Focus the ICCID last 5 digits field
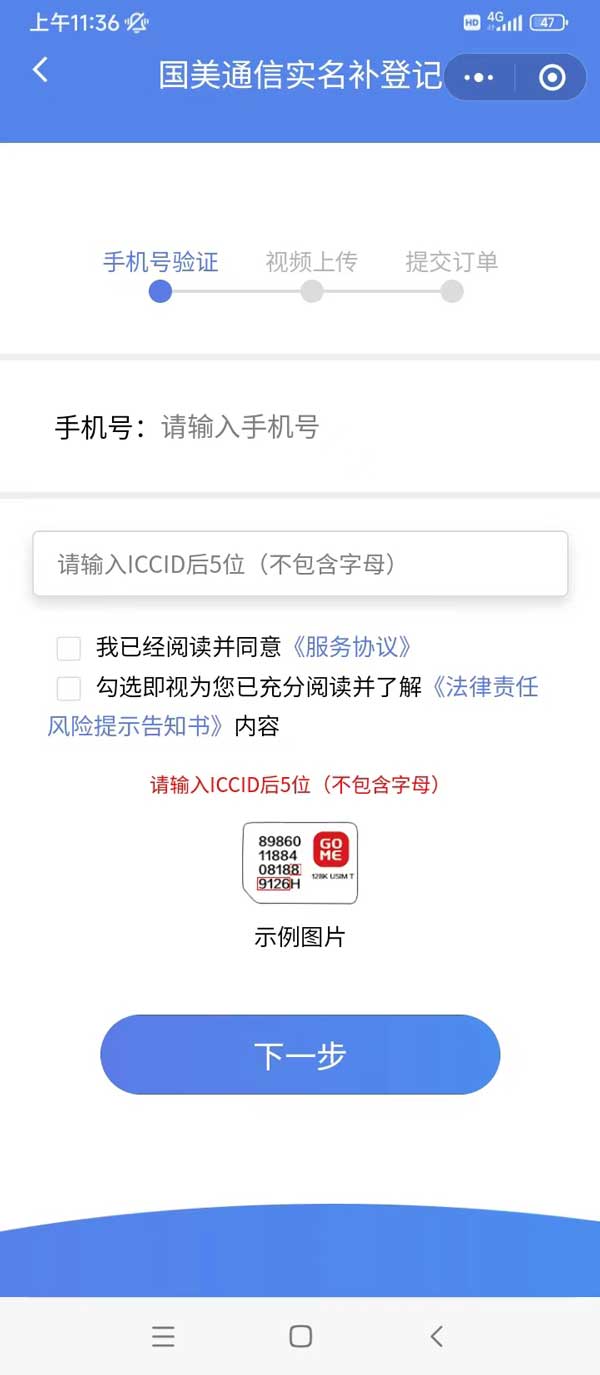Image resolution: width=600 pixels, height=1375 pixels. (x=300, y=564)
